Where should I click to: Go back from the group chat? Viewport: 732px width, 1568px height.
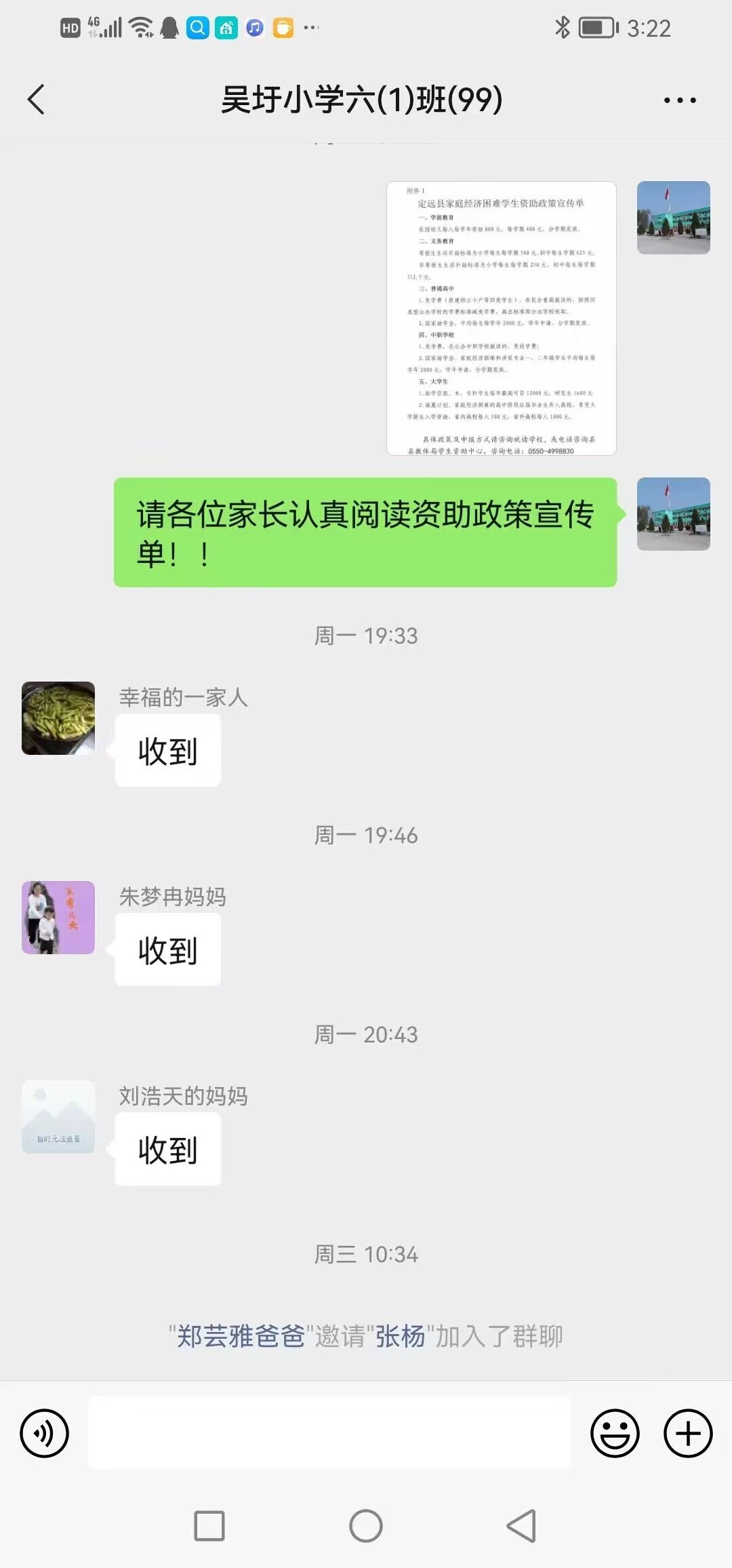(37, 100)
